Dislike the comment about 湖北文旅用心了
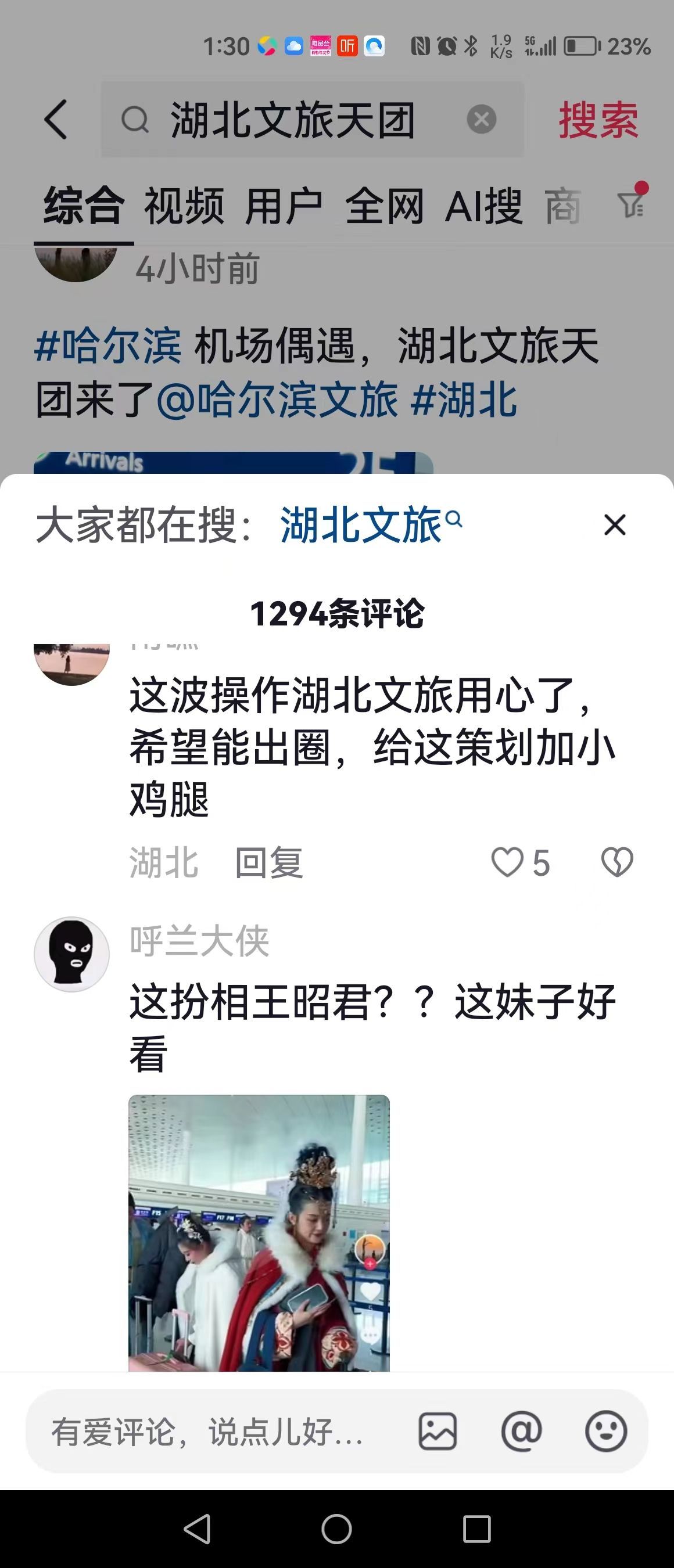 click(x=616, y=862)
